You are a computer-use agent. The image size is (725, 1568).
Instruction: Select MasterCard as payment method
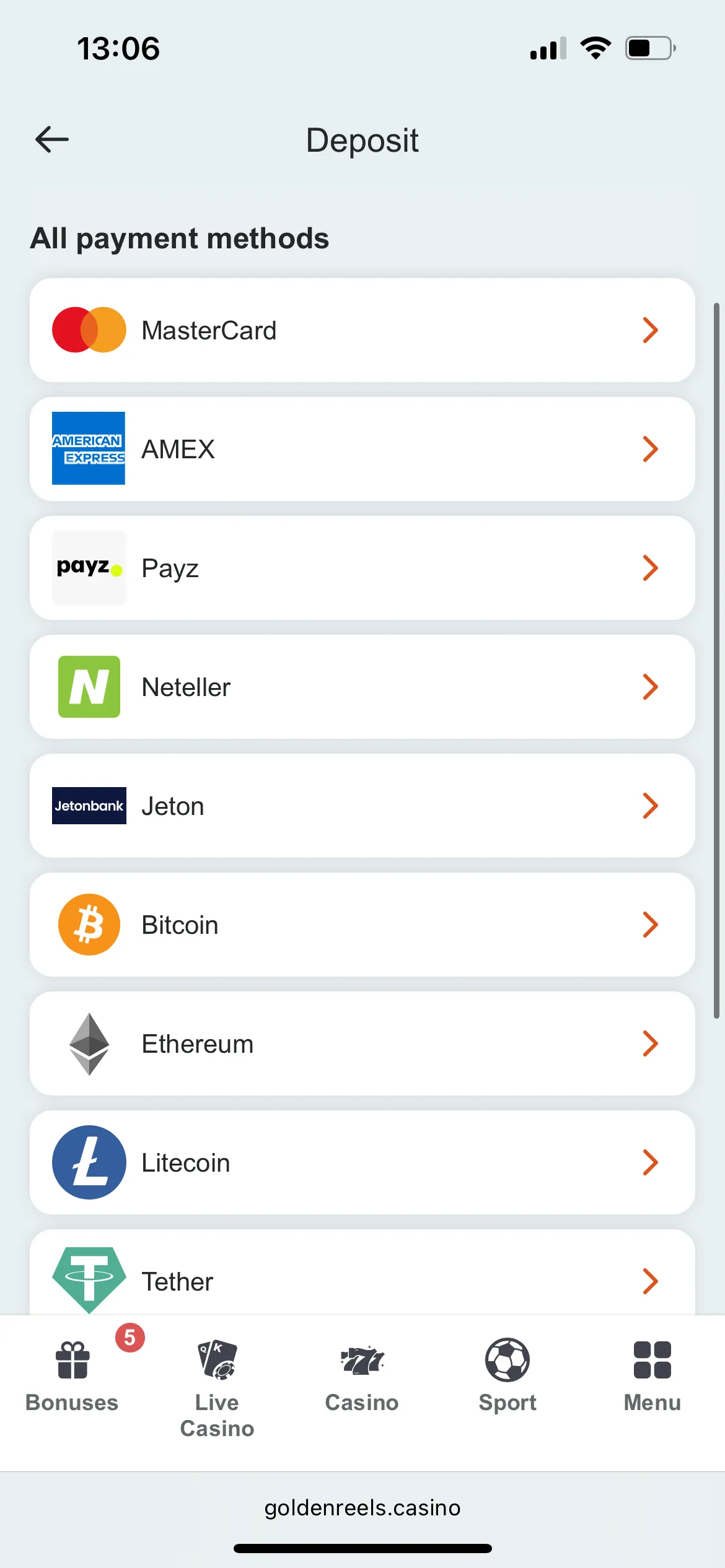pyautogui.click(x=362, y=330)
